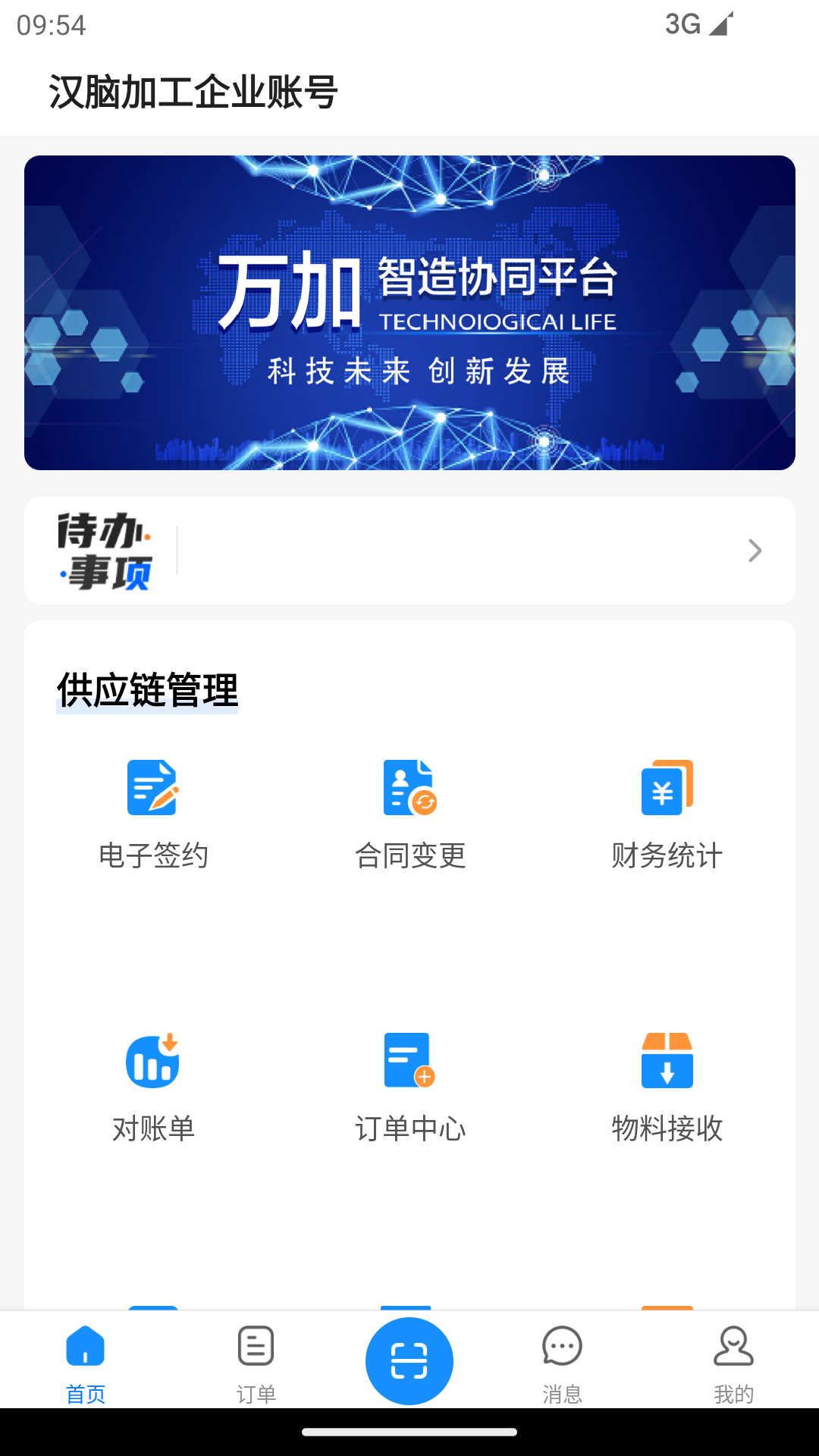
Task: Expand the 待办事项 to-do list chevron
Action: tap(754, 551)
